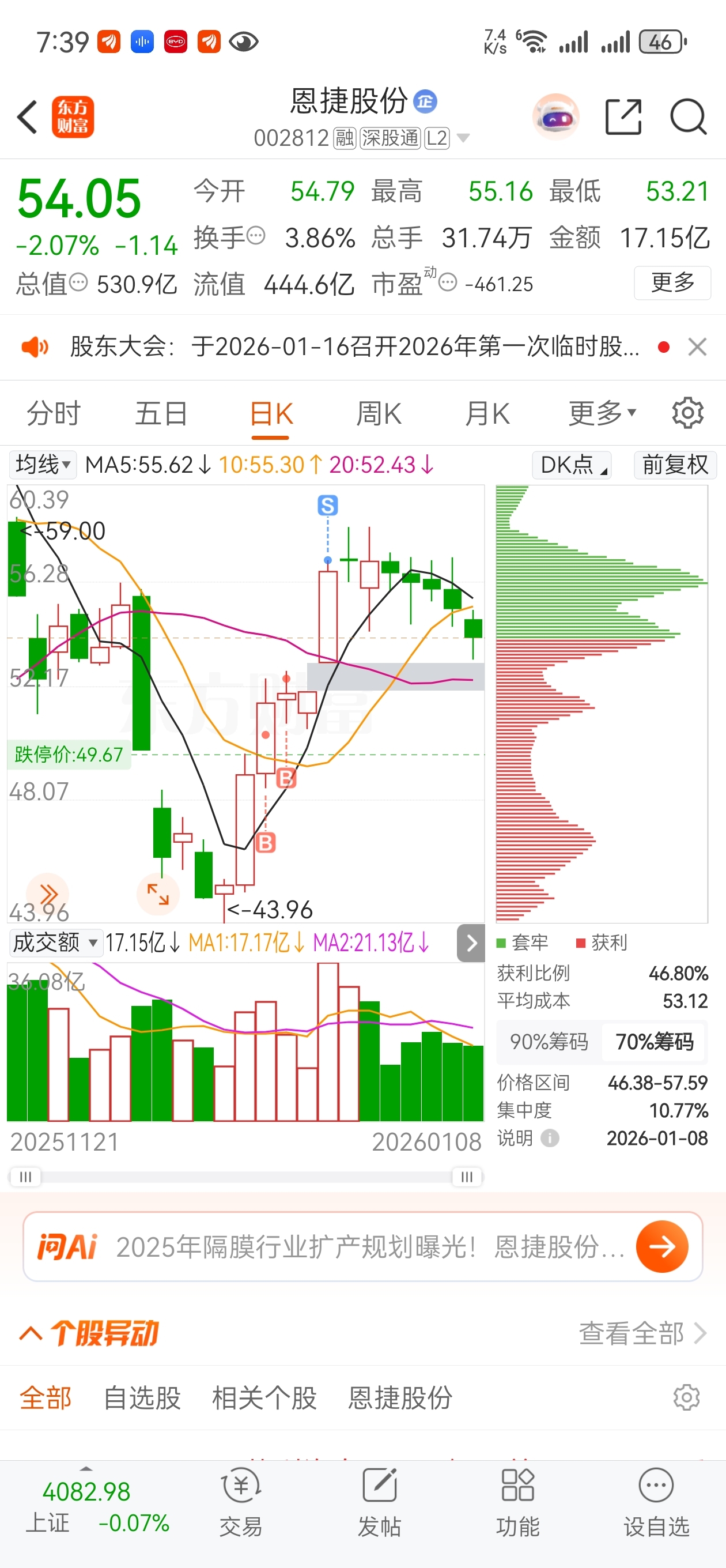The image size is (726, 1568).
Task: Switch to the 五日 chart tab
Action: tap(161, 414)
